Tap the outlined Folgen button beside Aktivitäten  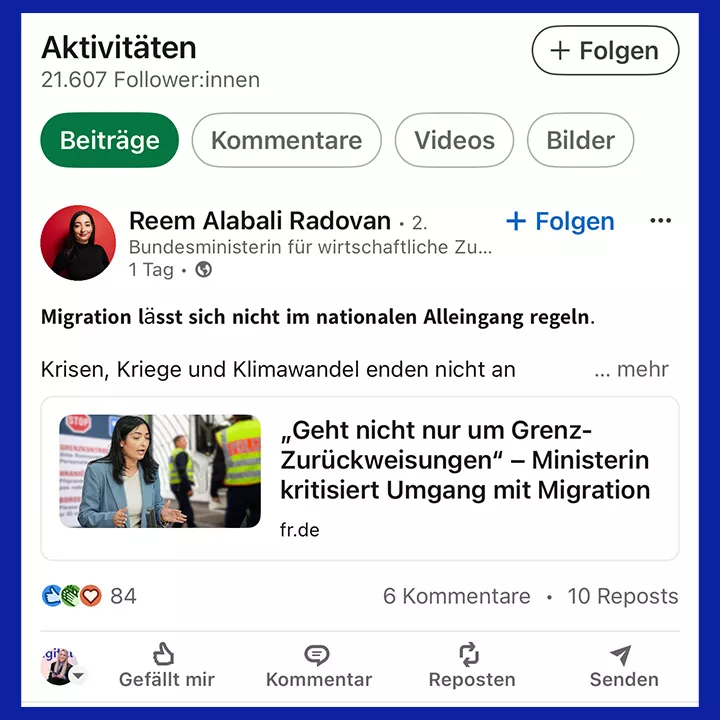click(x=605, y=50)
